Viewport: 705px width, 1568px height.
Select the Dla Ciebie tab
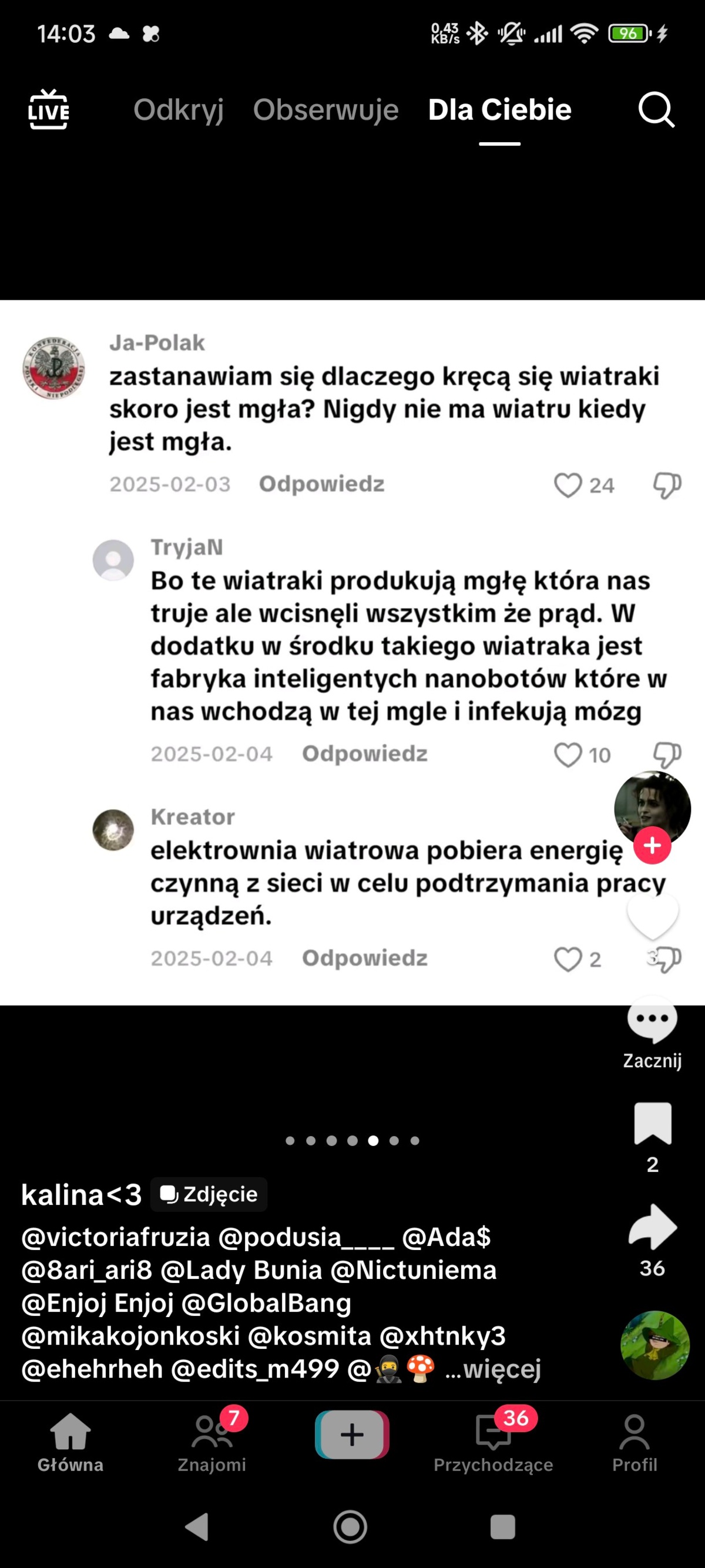499,110
